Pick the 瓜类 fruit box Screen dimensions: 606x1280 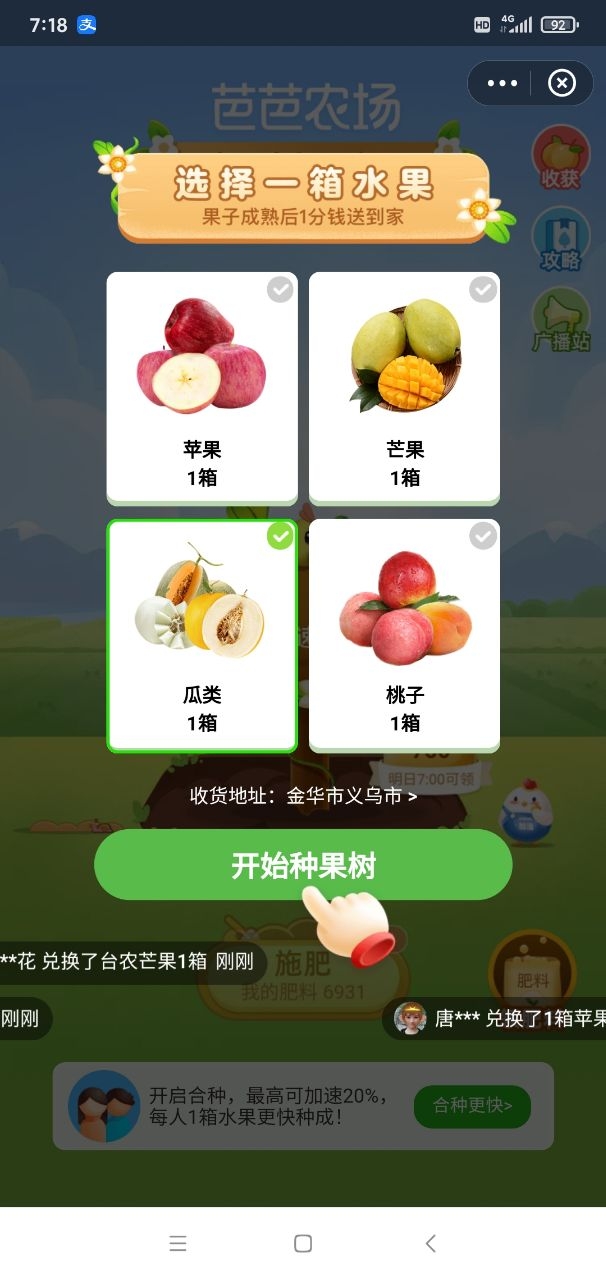[x=202, y=635]
